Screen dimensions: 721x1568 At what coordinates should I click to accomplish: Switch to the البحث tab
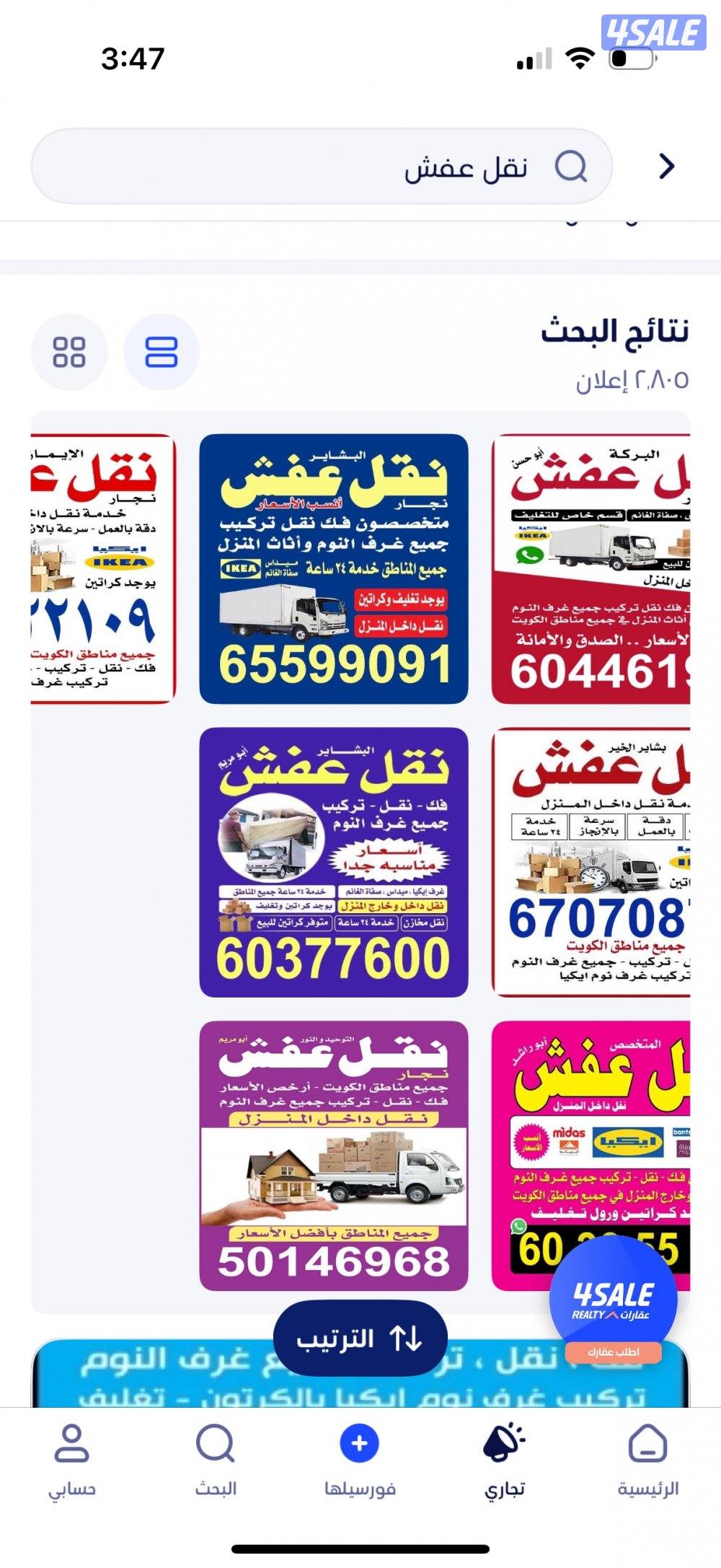click(x=216, y=1461)
